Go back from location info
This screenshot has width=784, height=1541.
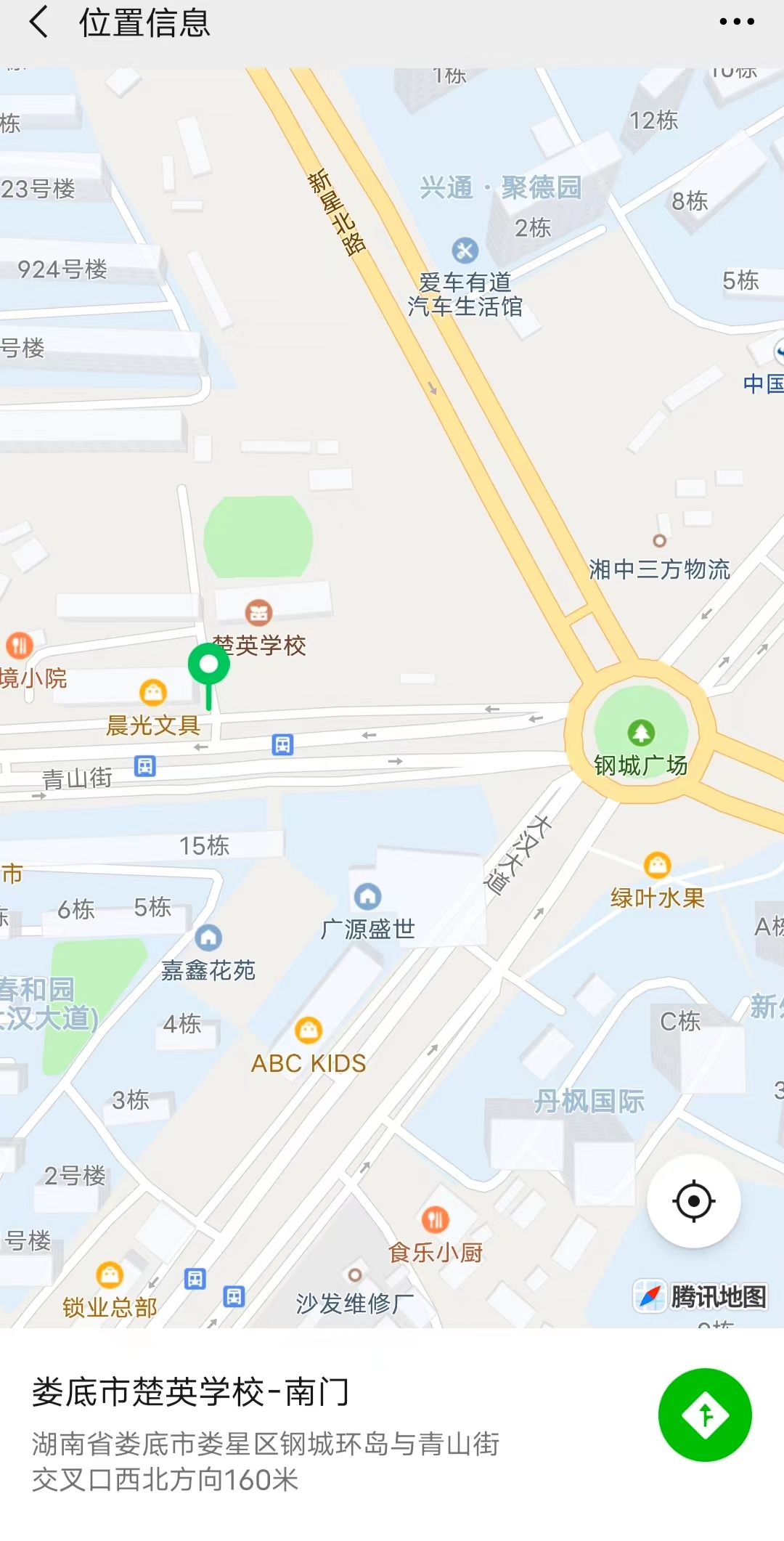[x=39, y=22]
